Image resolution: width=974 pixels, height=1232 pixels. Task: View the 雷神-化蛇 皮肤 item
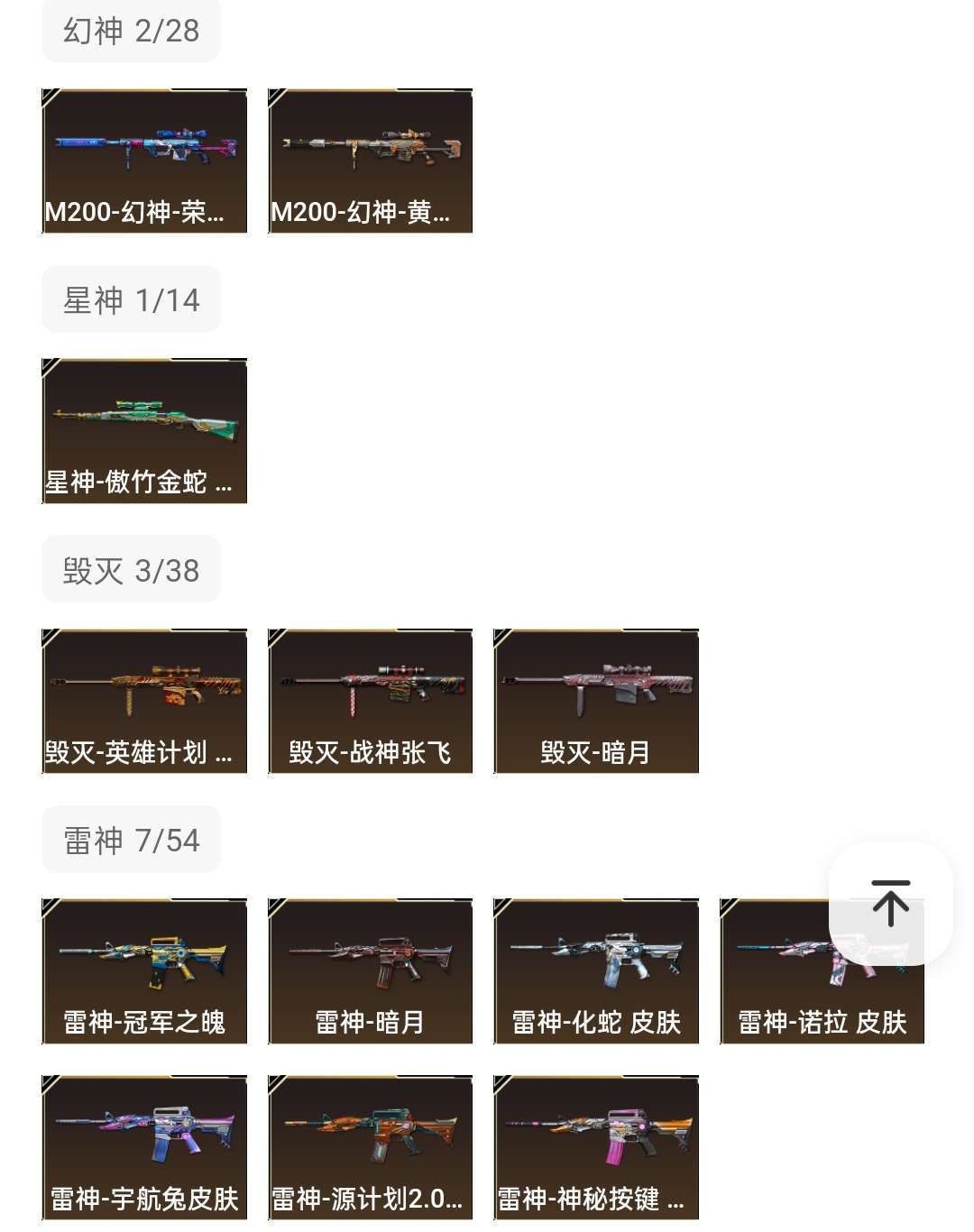click(x=595, y=970)
